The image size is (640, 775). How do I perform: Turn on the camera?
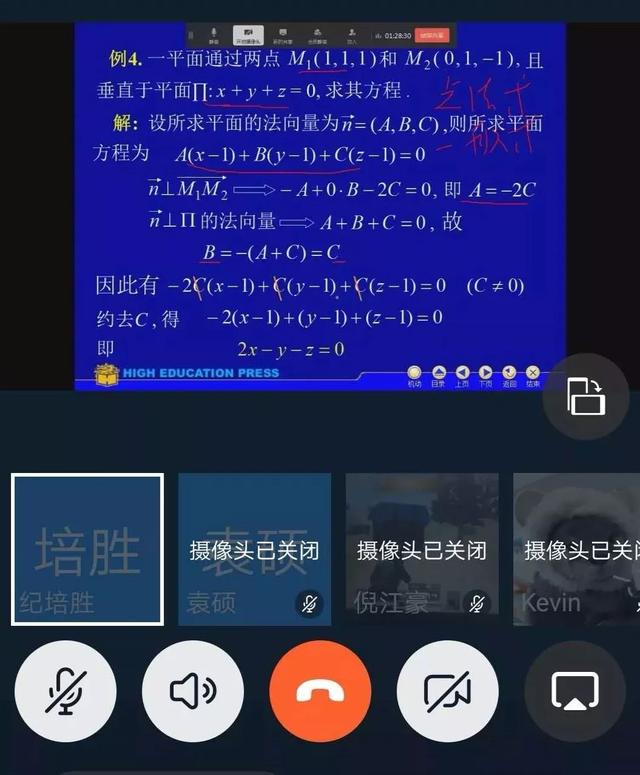(447, 690)
